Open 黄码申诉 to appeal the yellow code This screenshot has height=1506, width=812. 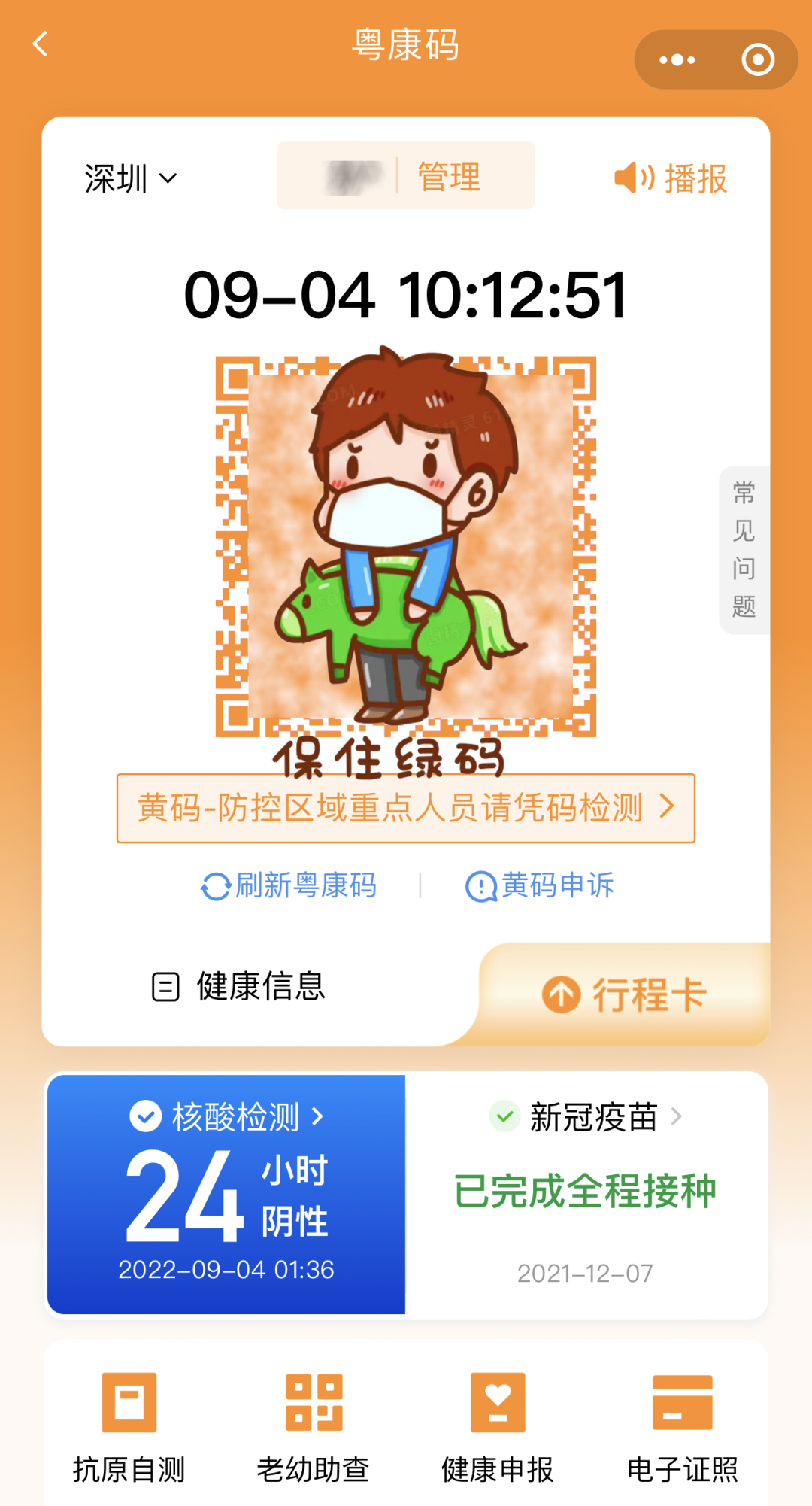[x=541, y=885]
